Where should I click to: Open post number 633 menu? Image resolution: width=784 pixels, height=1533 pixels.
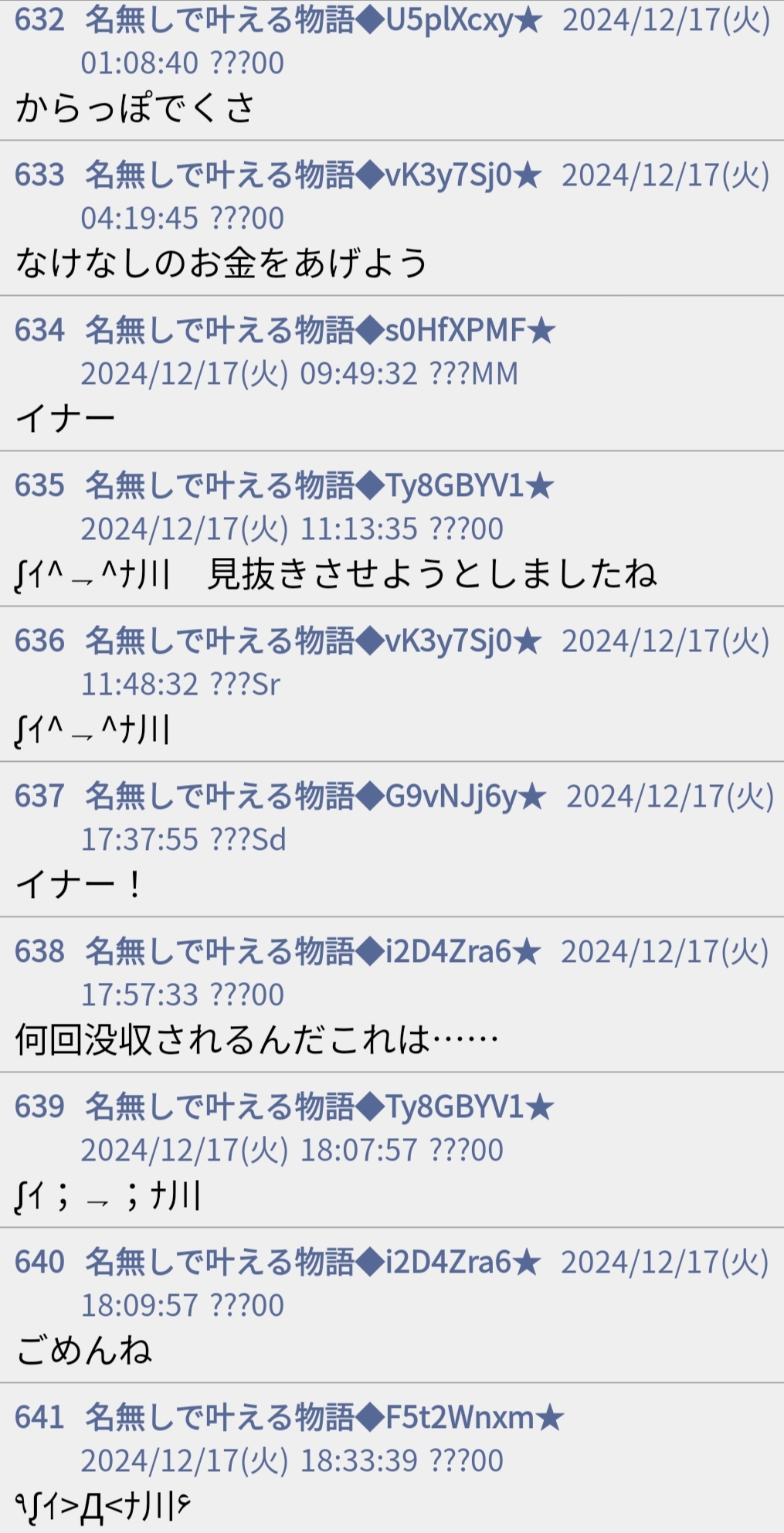coord(39,175)
